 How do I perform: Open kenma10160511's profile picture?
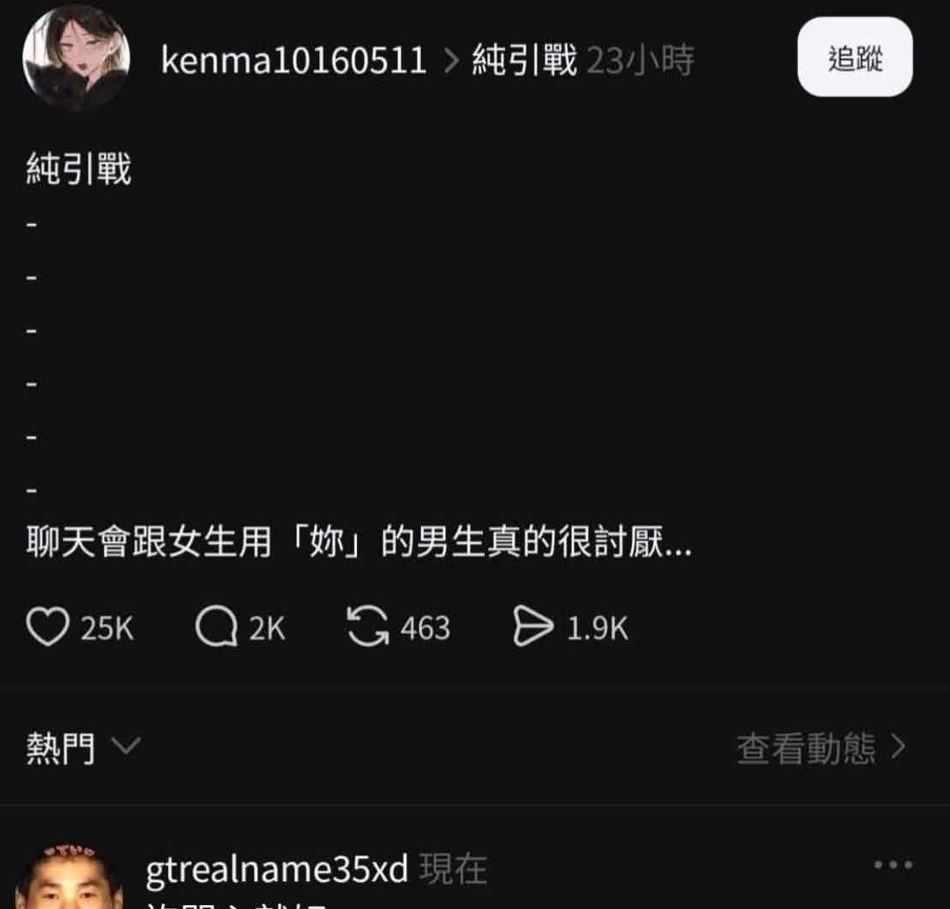[x=76, y=58]
